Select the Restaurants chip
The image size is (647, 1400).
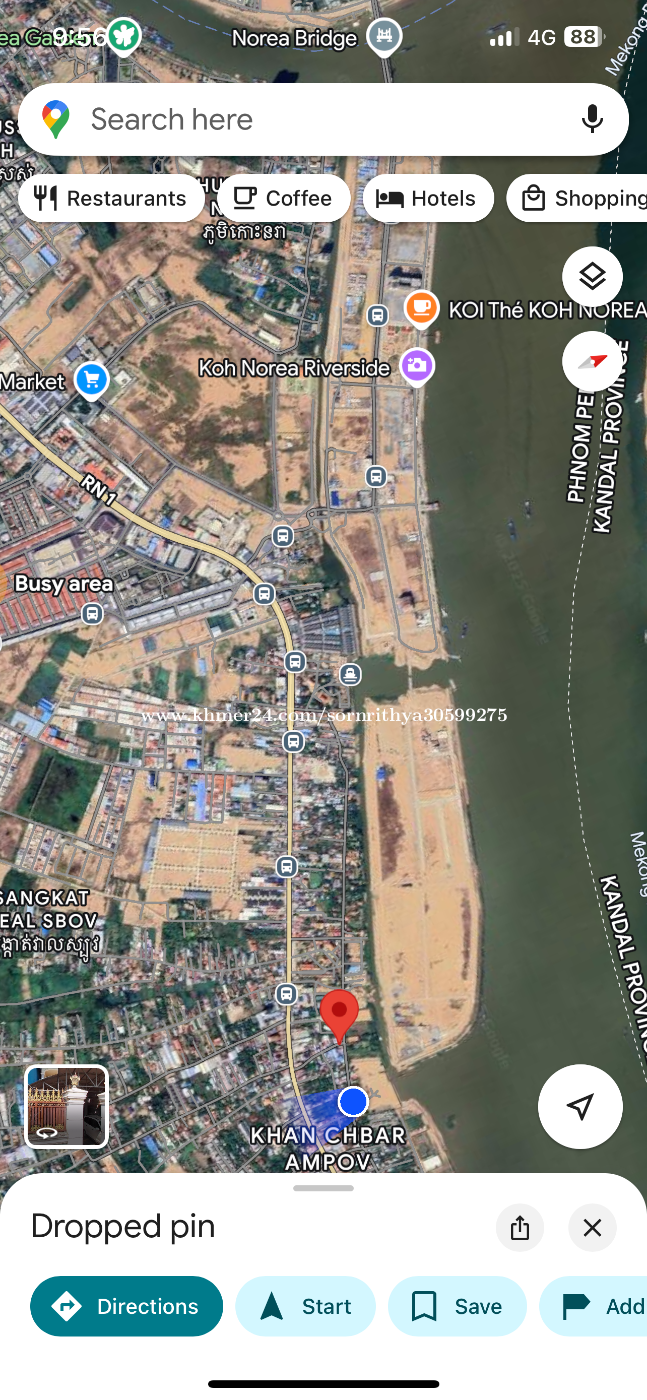pyautogui.click(x=111, y=198)
